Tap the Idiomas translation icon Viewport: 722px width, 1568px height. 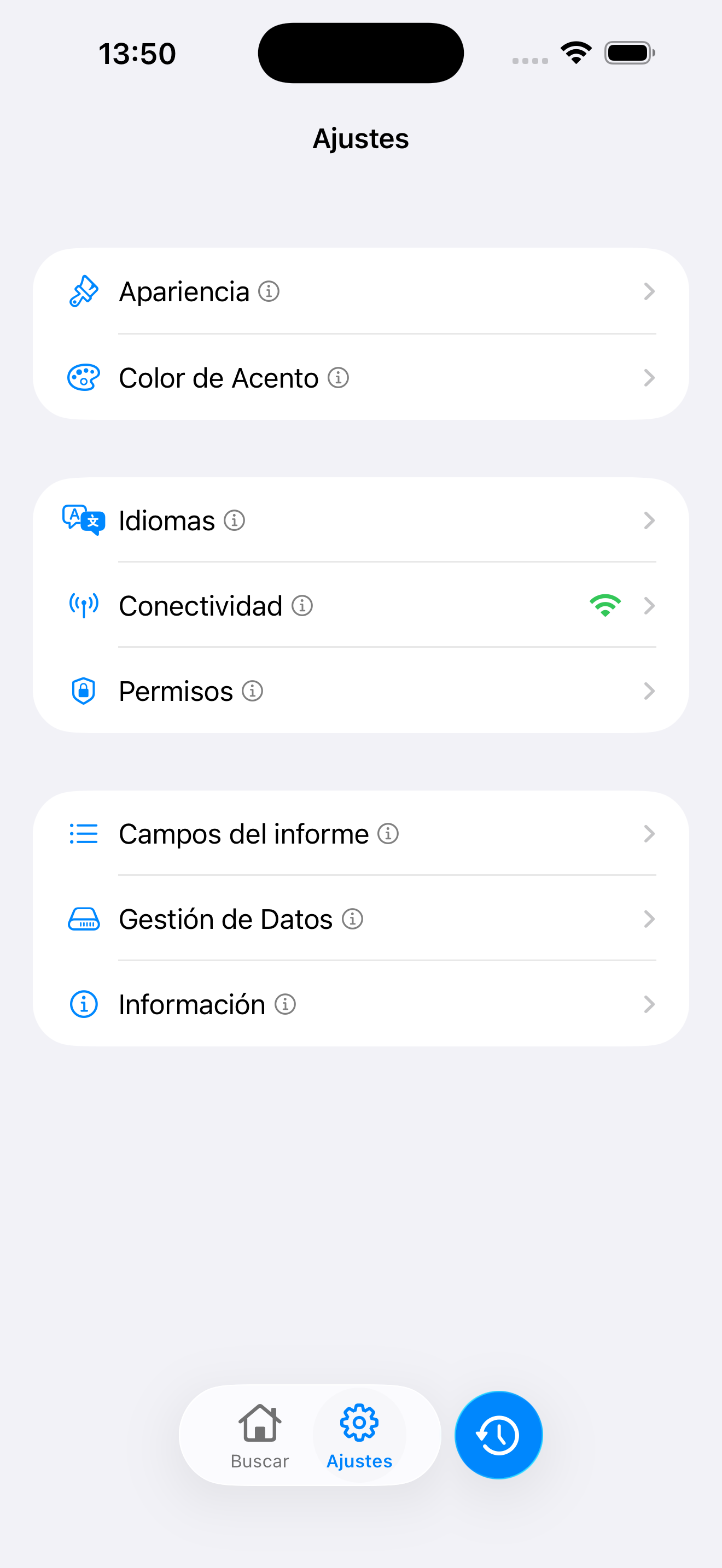(83, 520)
